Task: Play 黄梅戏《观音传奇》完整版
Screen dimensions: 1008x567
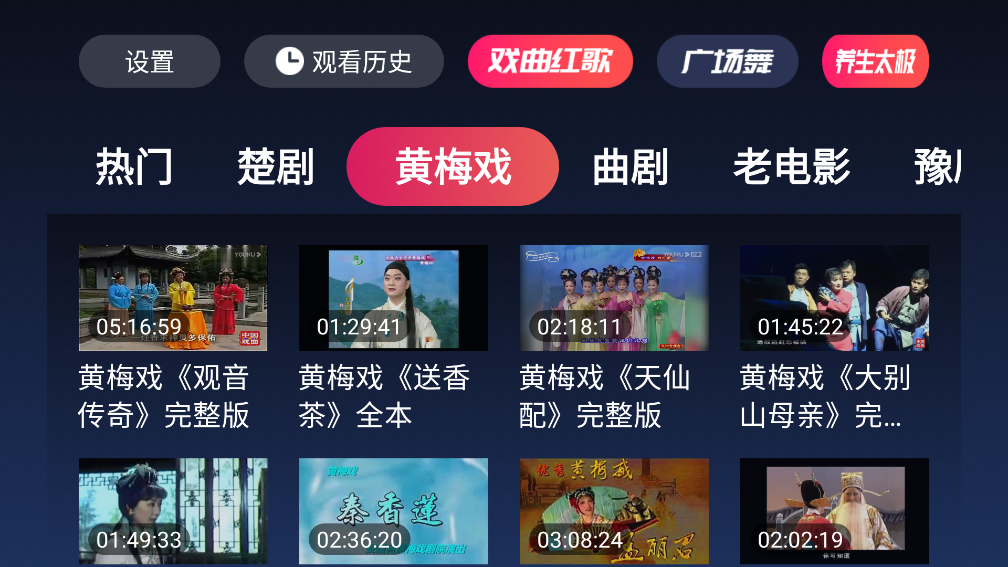Action: tap(173, 298)
